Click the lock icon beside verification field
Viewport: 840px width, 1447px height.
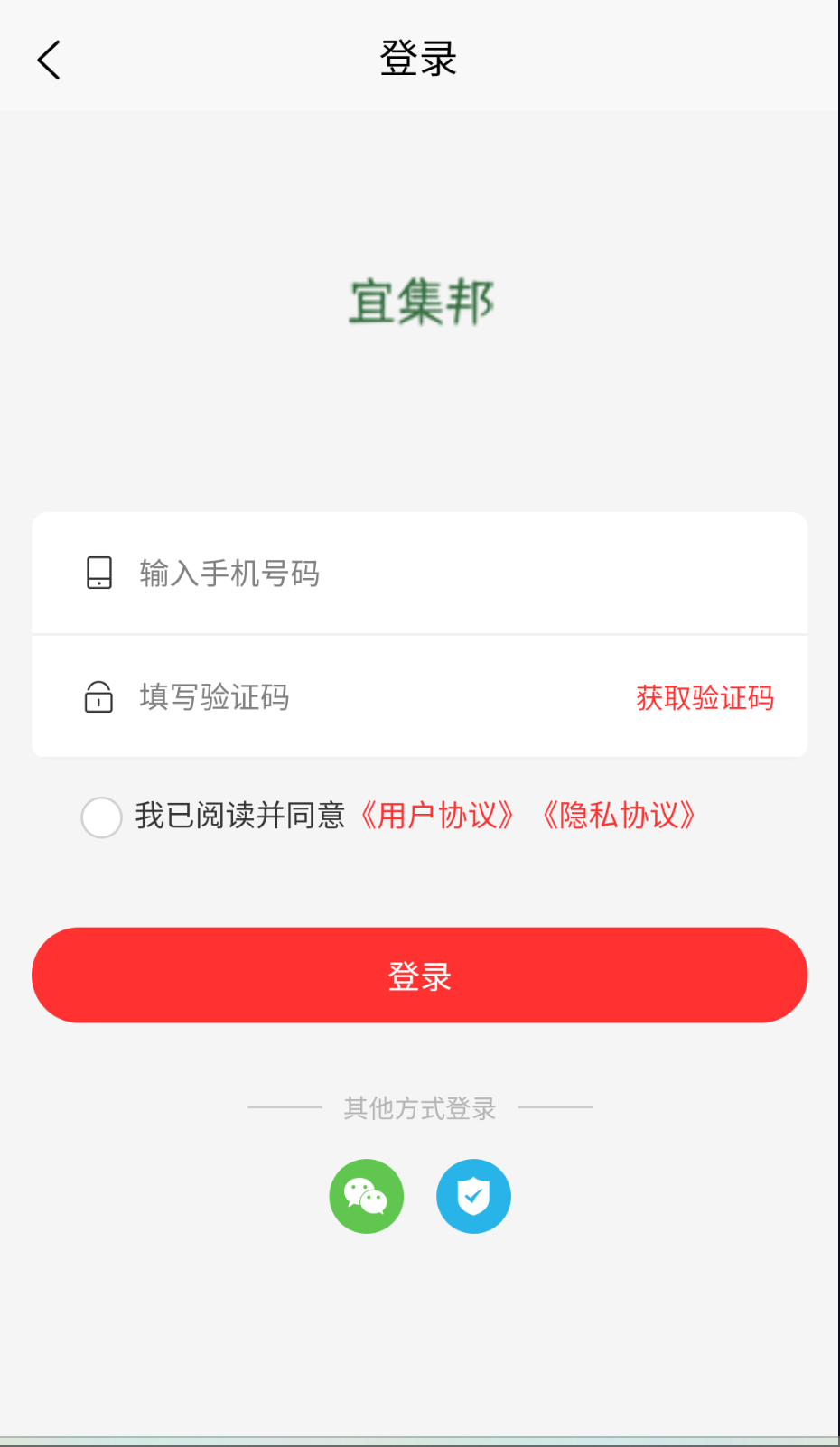99,697
